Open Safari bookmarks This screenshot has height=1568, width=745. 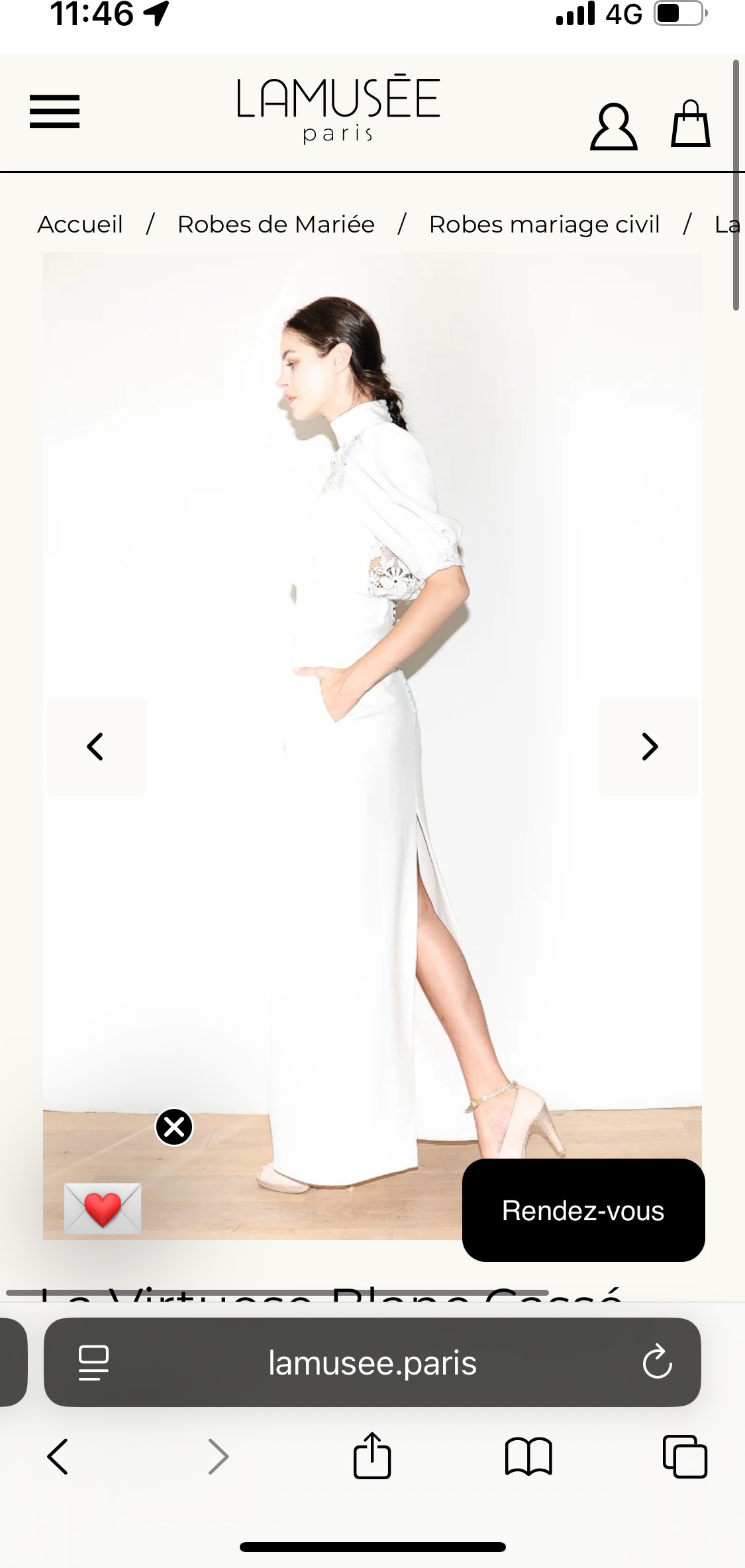(528, 1457)
